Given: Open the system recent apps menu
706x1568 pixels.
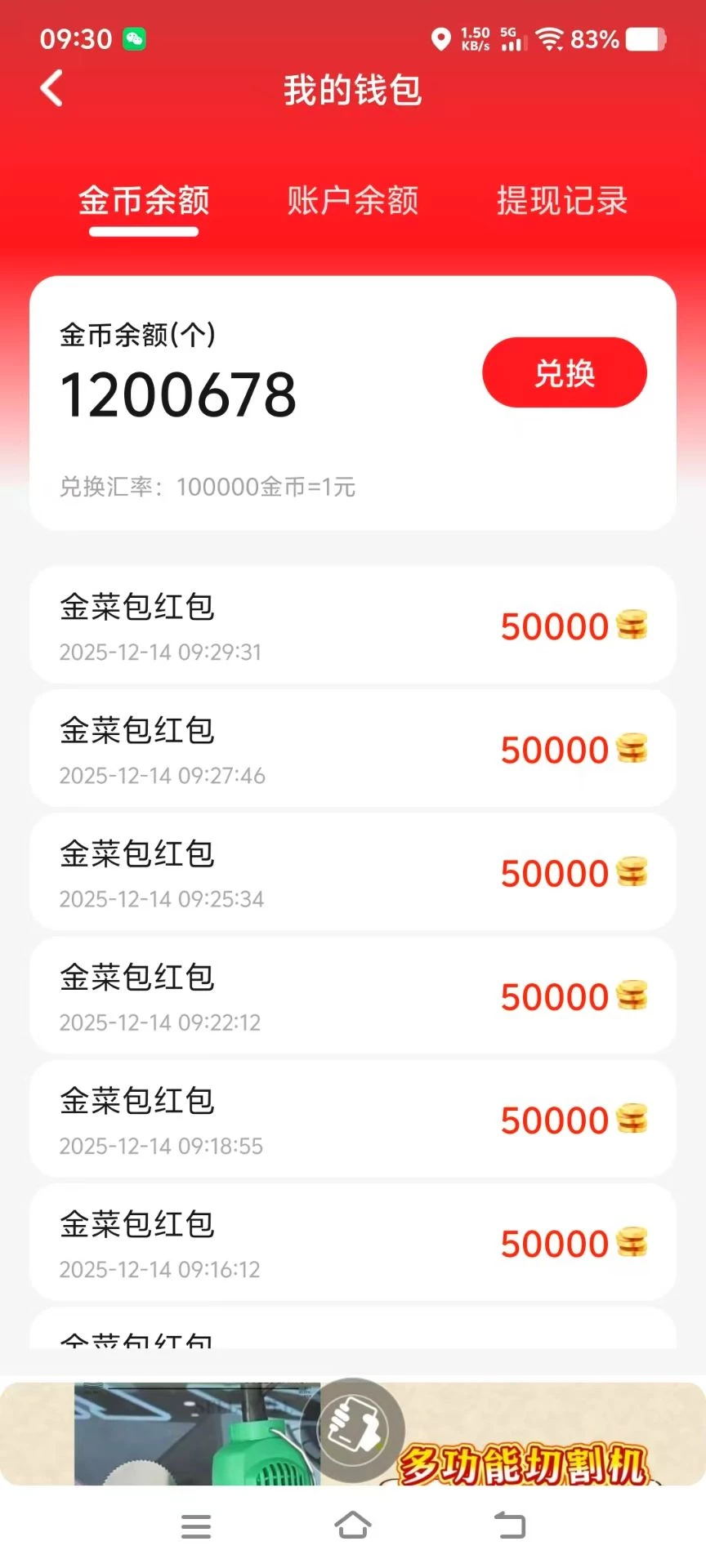Looking at the screenshot, I should click(196, 1526).
